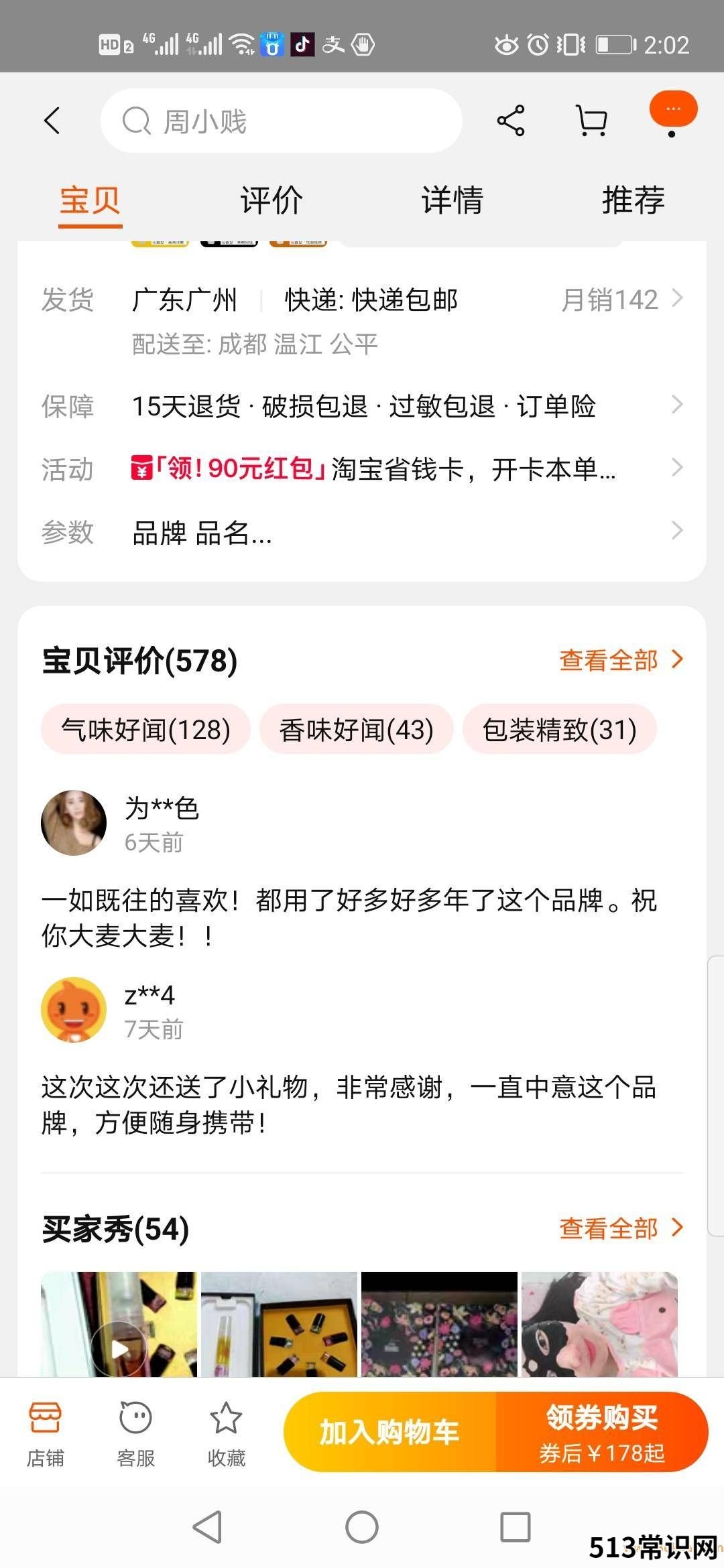The height and width of the screenshot is (1568, 724).
Task: Select the 香味好闻(43) review chip
Action: click(357, 729)
